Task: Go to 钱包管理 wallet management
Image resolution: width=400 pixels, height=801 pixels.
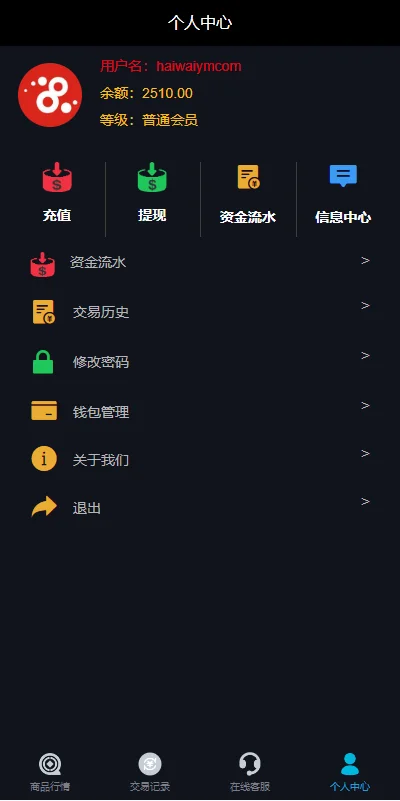Action: click(200, 411)
